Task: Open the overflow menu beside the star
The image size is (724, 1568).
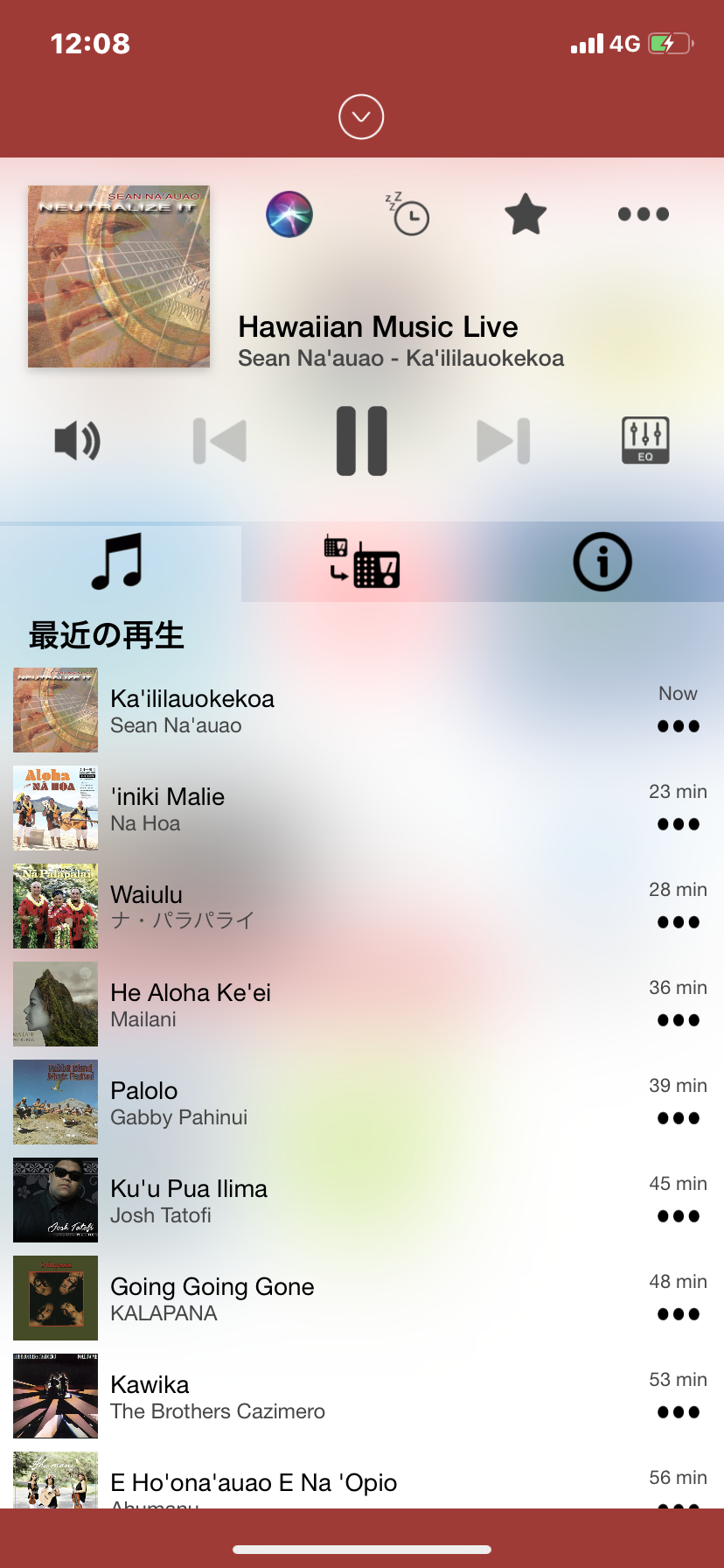Action: pos(644,214)
